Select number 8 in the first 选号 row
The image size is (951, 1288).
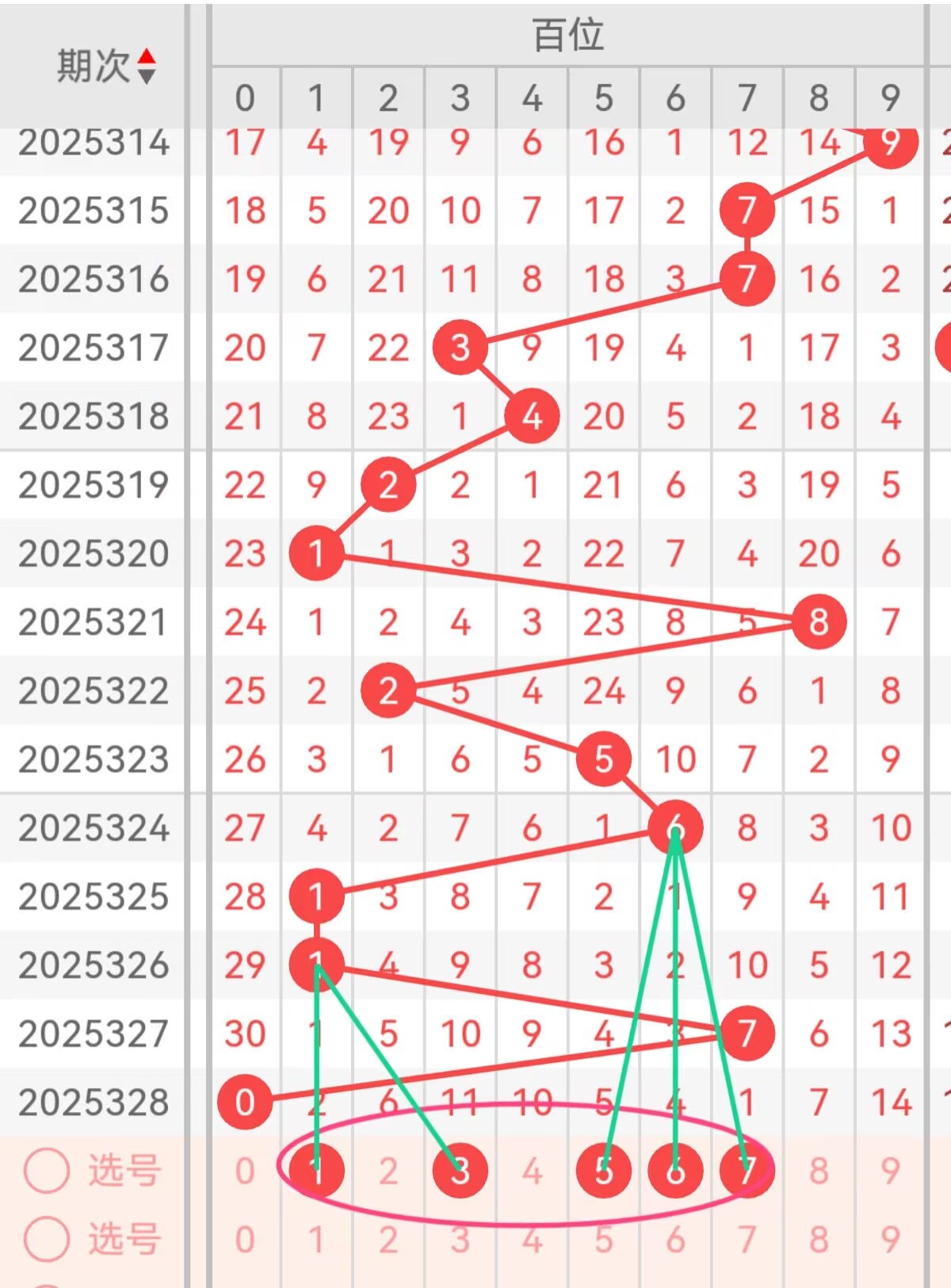tap(819, 1171)
